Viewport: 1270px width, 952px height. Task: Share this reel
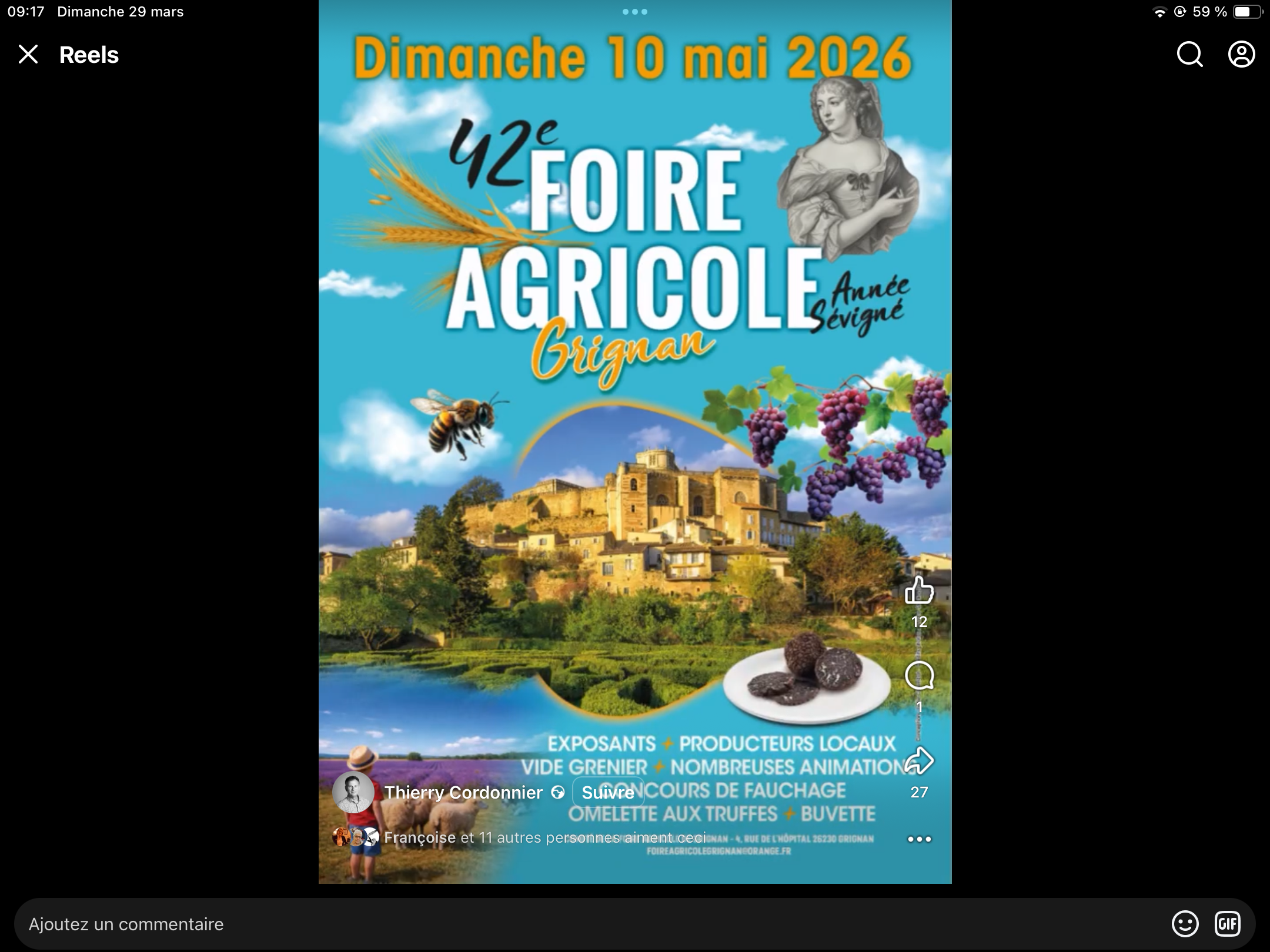point(919,761)
